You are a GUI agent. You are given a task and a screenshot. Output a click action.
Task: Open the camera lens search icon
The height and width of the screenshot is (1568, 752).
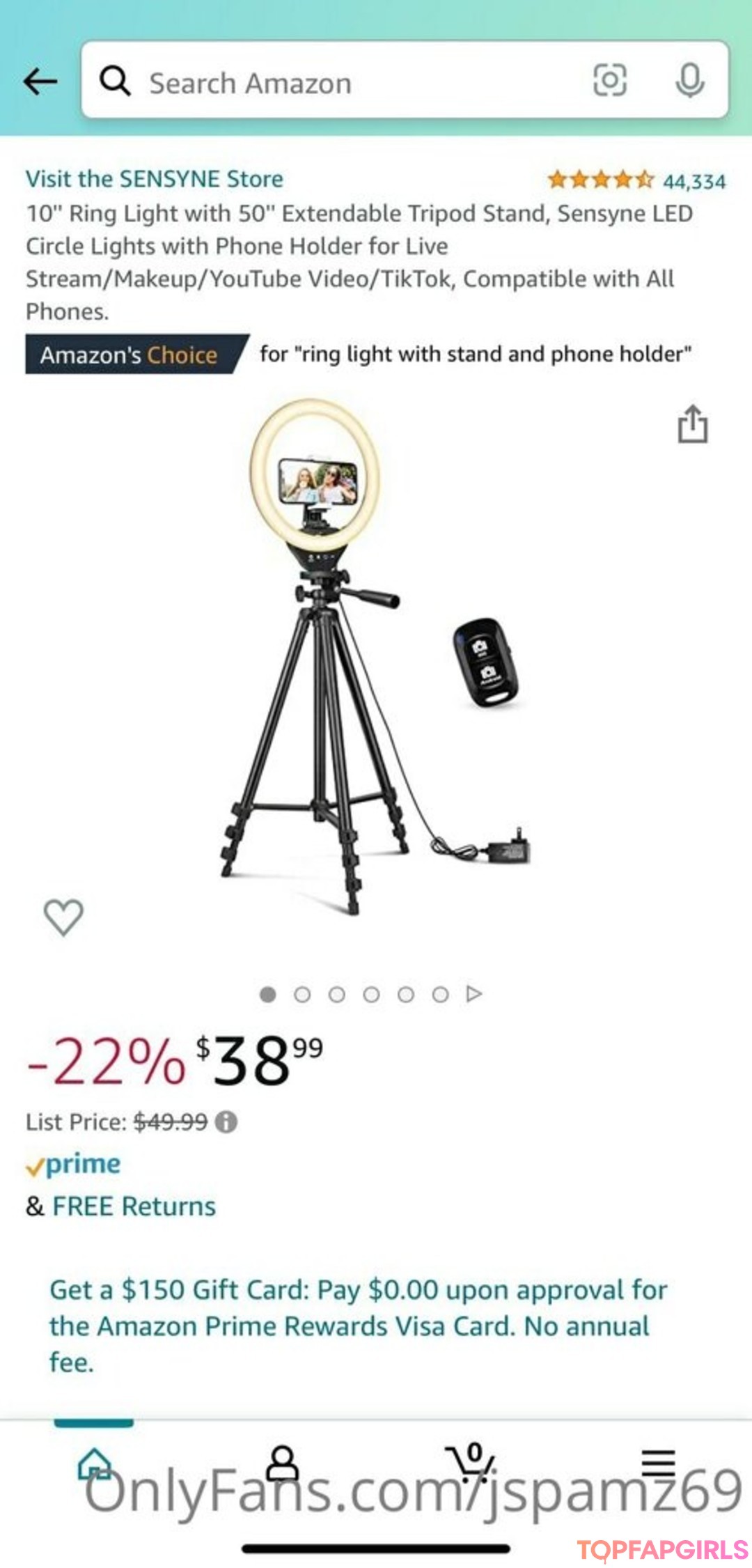(x=609, y=80)
